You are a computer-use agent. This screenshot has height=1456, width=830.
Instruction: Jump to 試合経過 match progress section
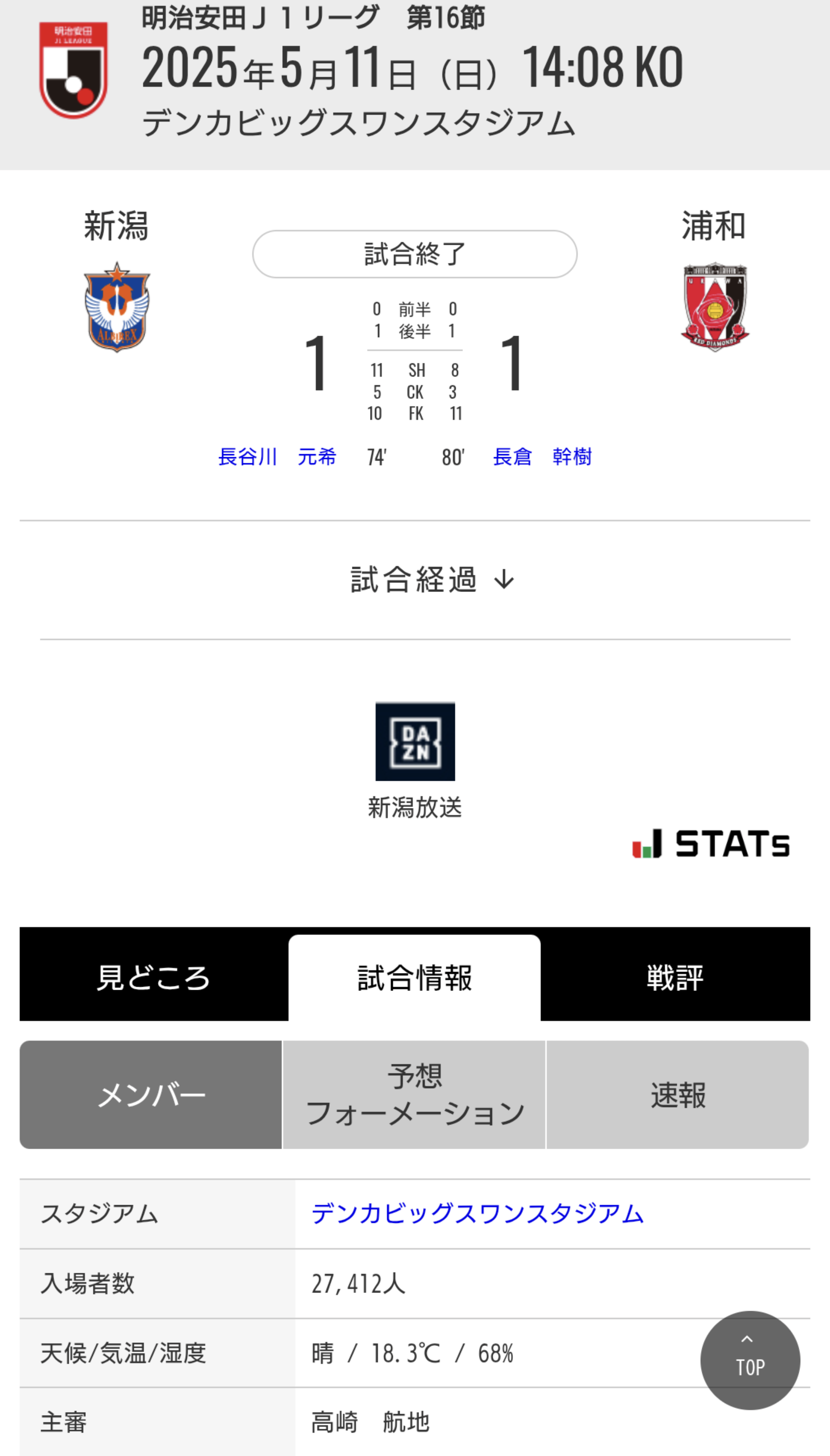(x=432, y=579)
